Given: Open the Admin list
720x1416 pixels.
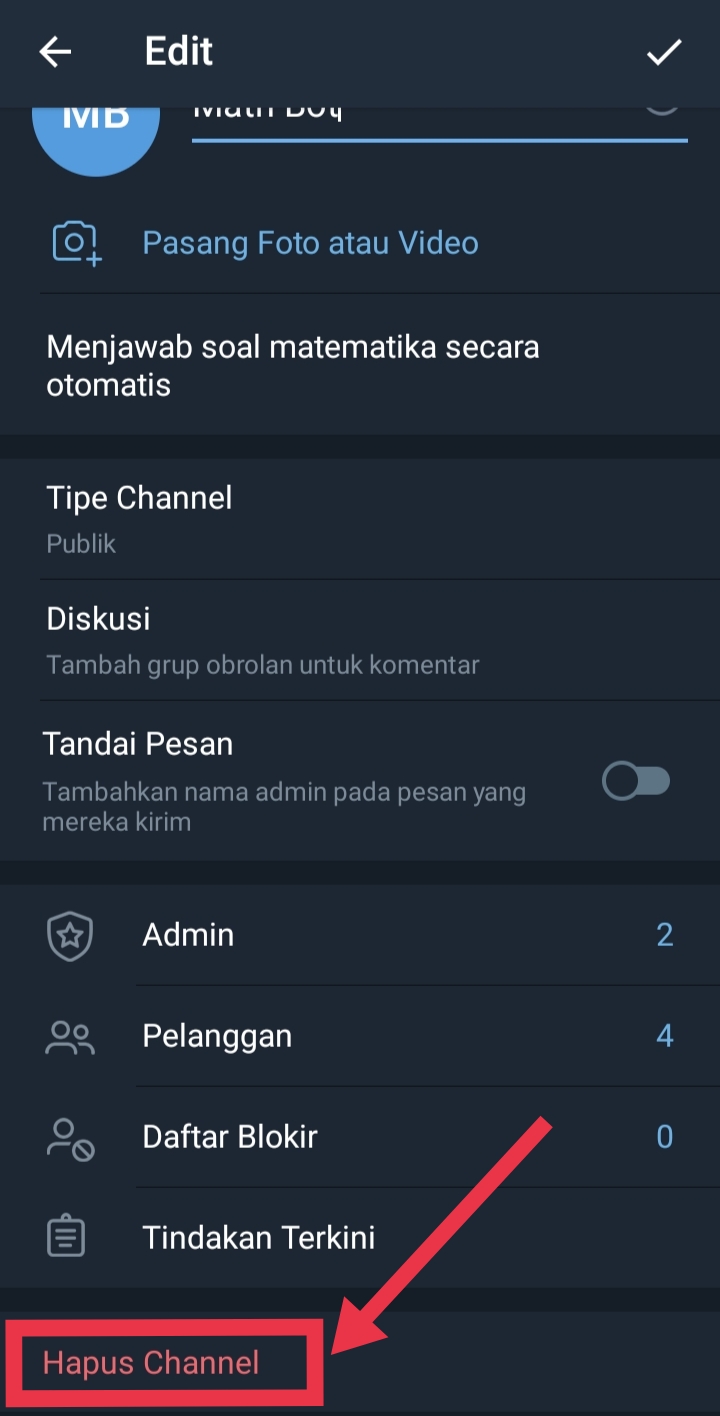Looking at the screenshot, I should tap(360, 935).
